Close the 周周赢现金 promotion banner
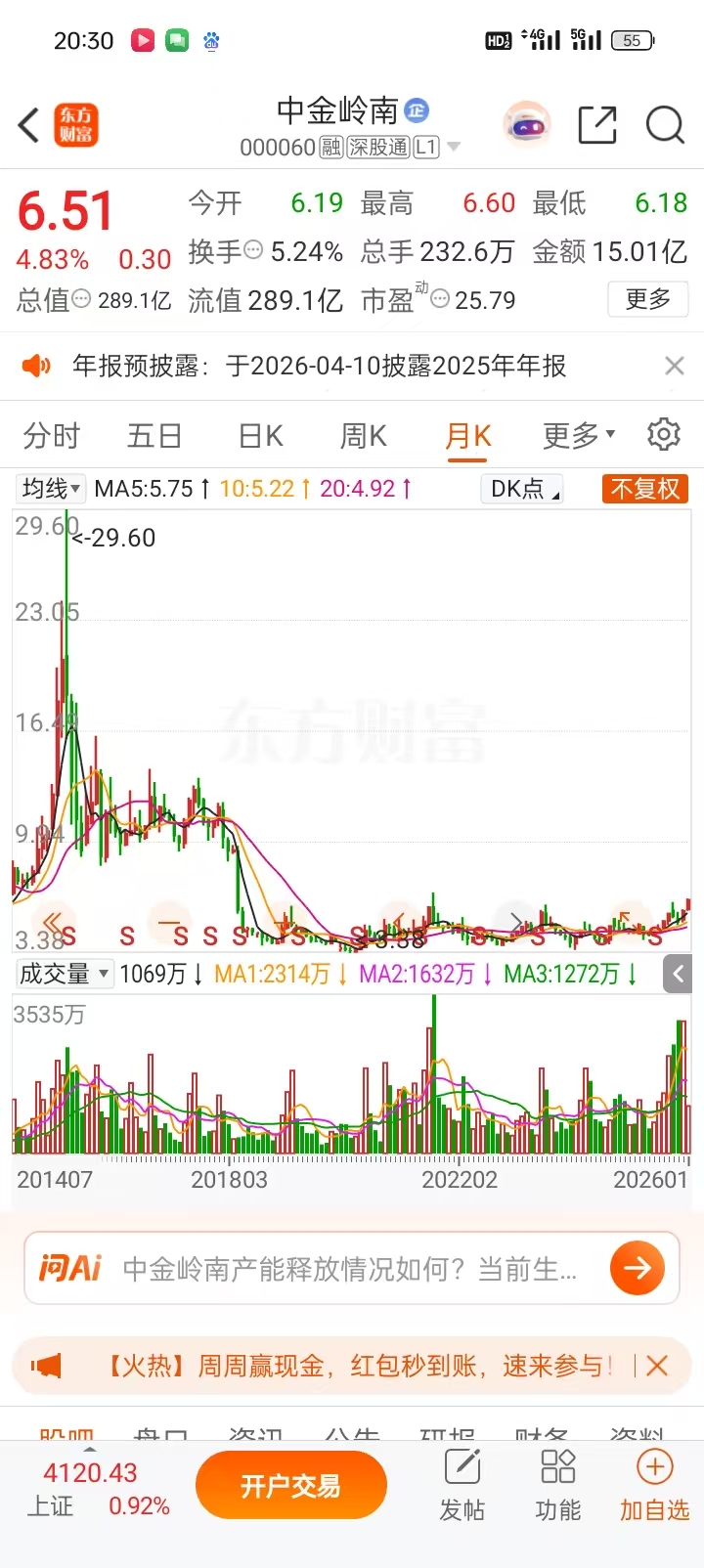Image resolution: width=704 pixels, height=1568 pixels. pos(657,1366)
